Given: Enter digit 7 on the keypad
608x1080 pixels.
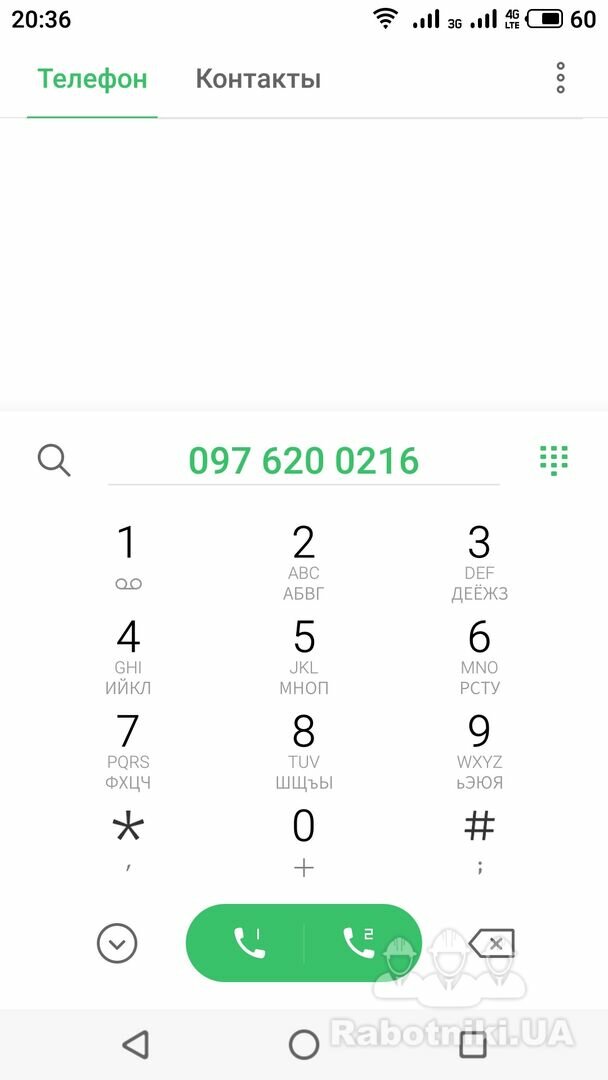Looking at the screenshot, I should coord(128,751).
